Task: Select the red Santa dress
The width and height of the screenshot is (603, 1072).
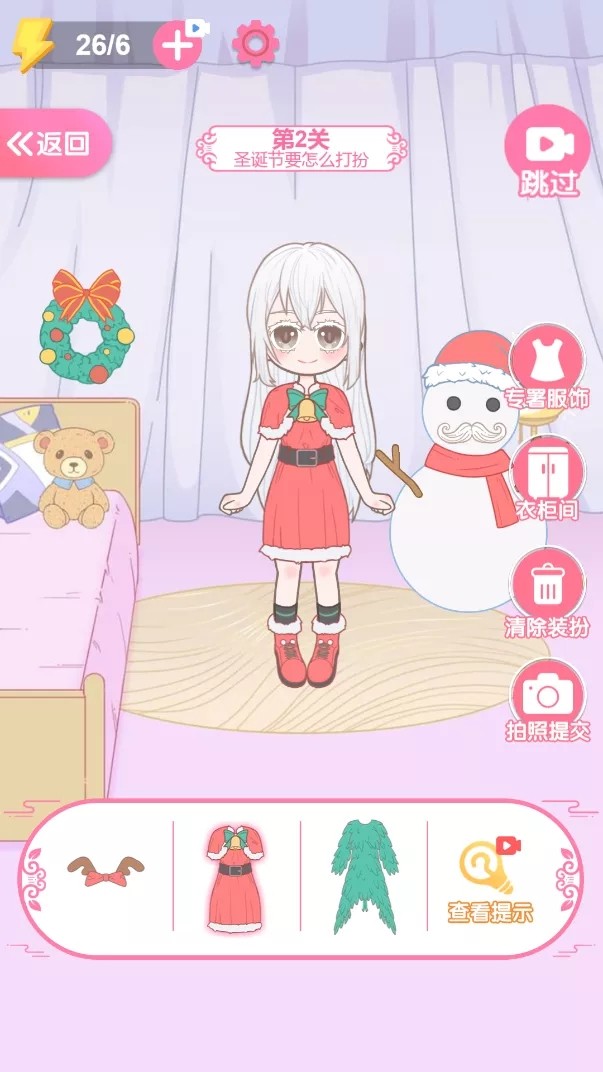Action: pyautogui.click(x=238, y=878)
